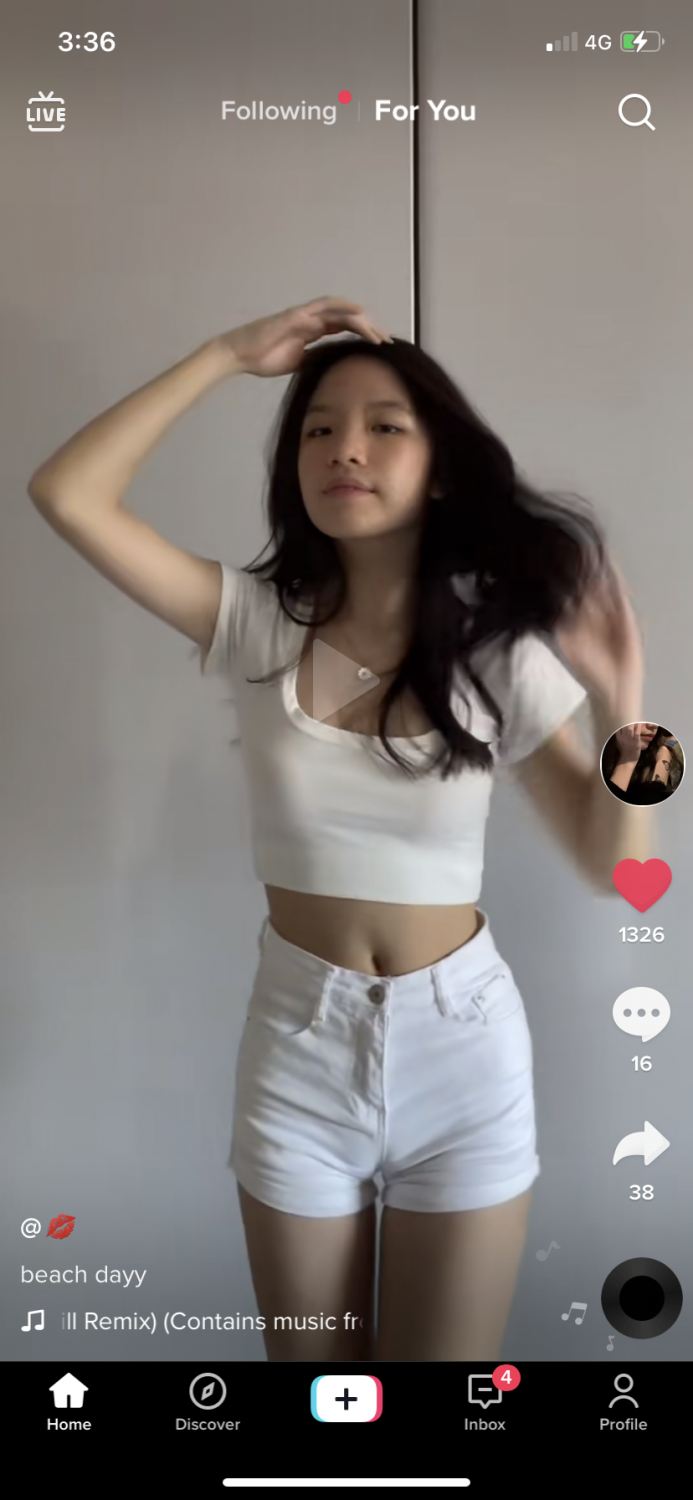Open the sound title with Remix

(x=210, y=1321)
